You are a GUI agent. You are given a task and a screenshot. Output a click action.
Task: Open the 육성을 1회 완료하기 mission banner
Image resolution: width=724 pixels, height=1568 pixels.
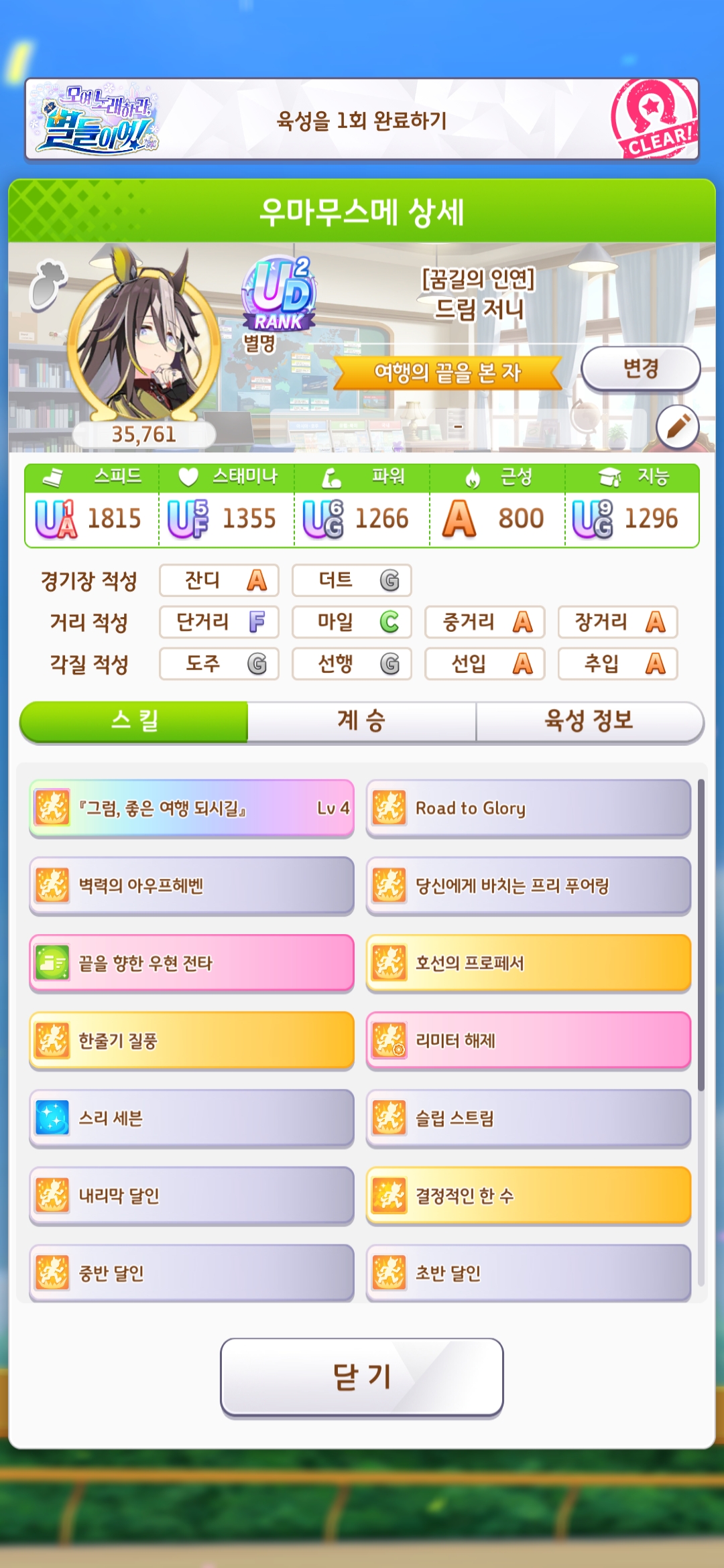click(361, 120)
